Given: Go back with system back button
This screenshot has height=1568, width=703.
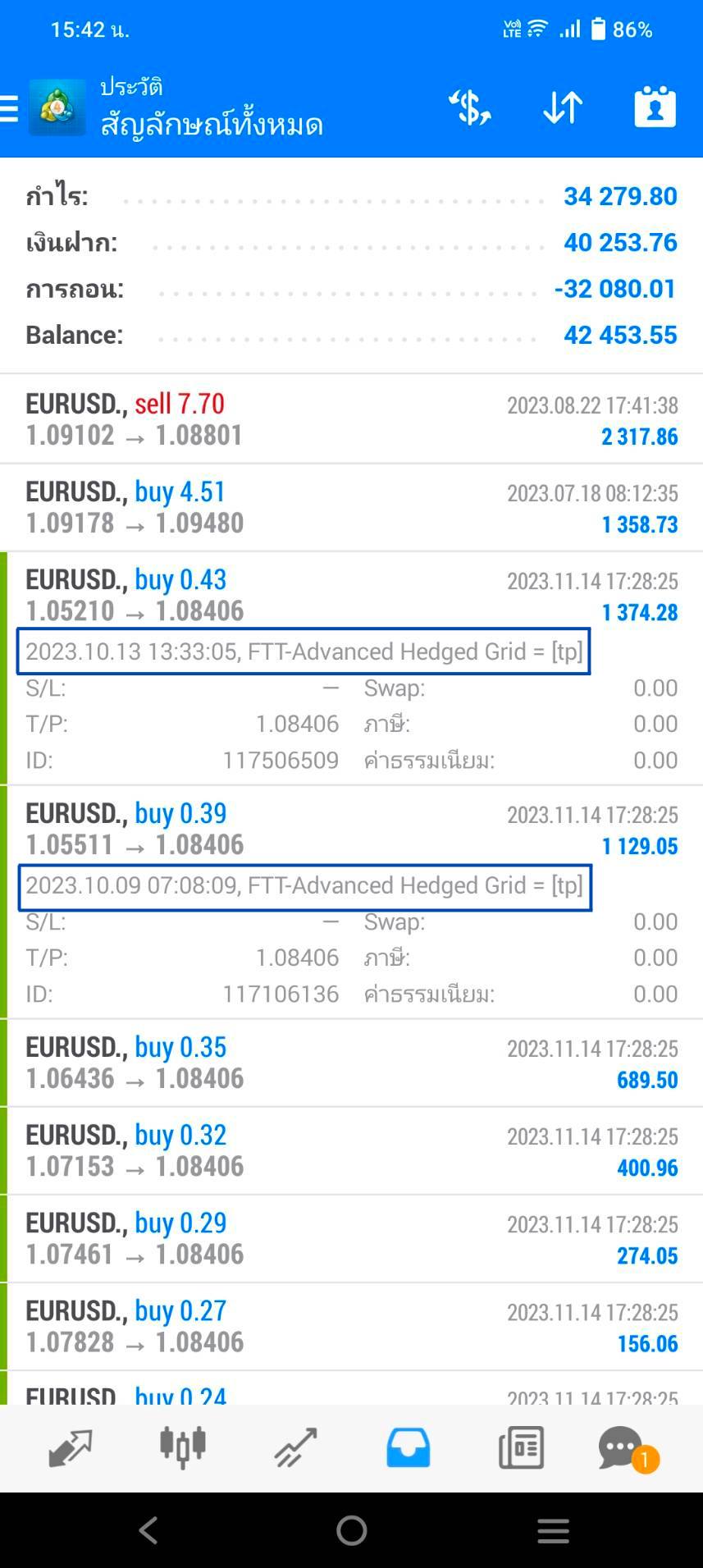Looking at the screenshot, I should tap(148, 1530).
